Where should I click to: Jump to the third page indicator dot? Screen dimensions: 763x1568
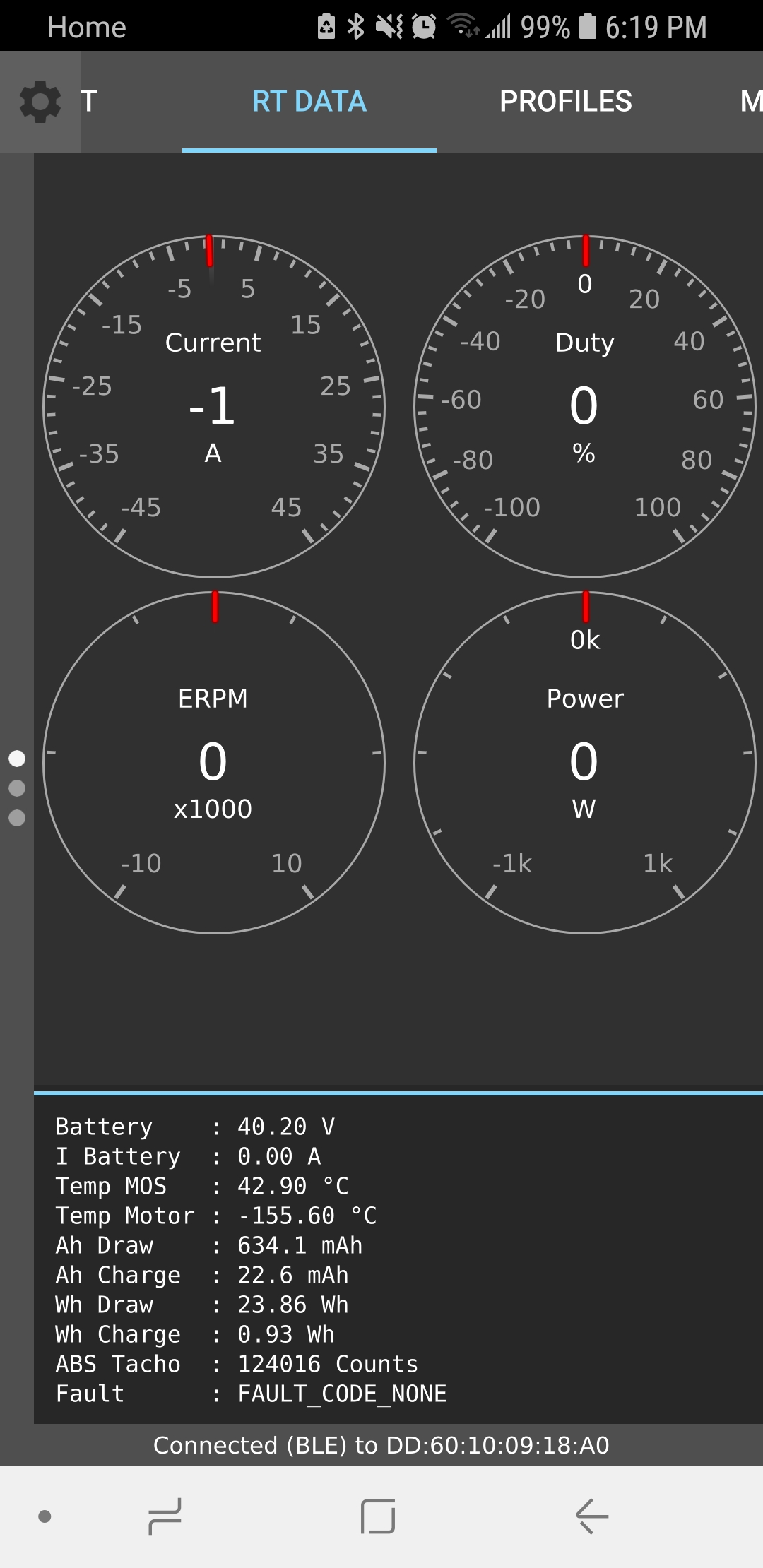click(17, 818)
